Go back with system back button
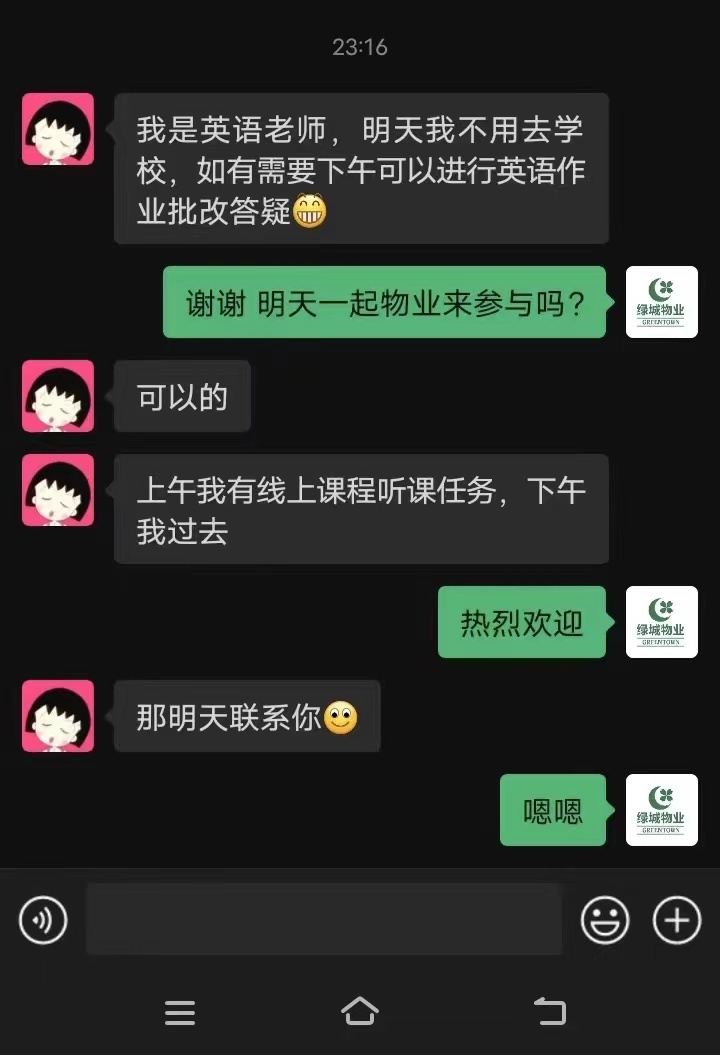The width and height of the screenshot is (720, 1055). point(549,1012)
